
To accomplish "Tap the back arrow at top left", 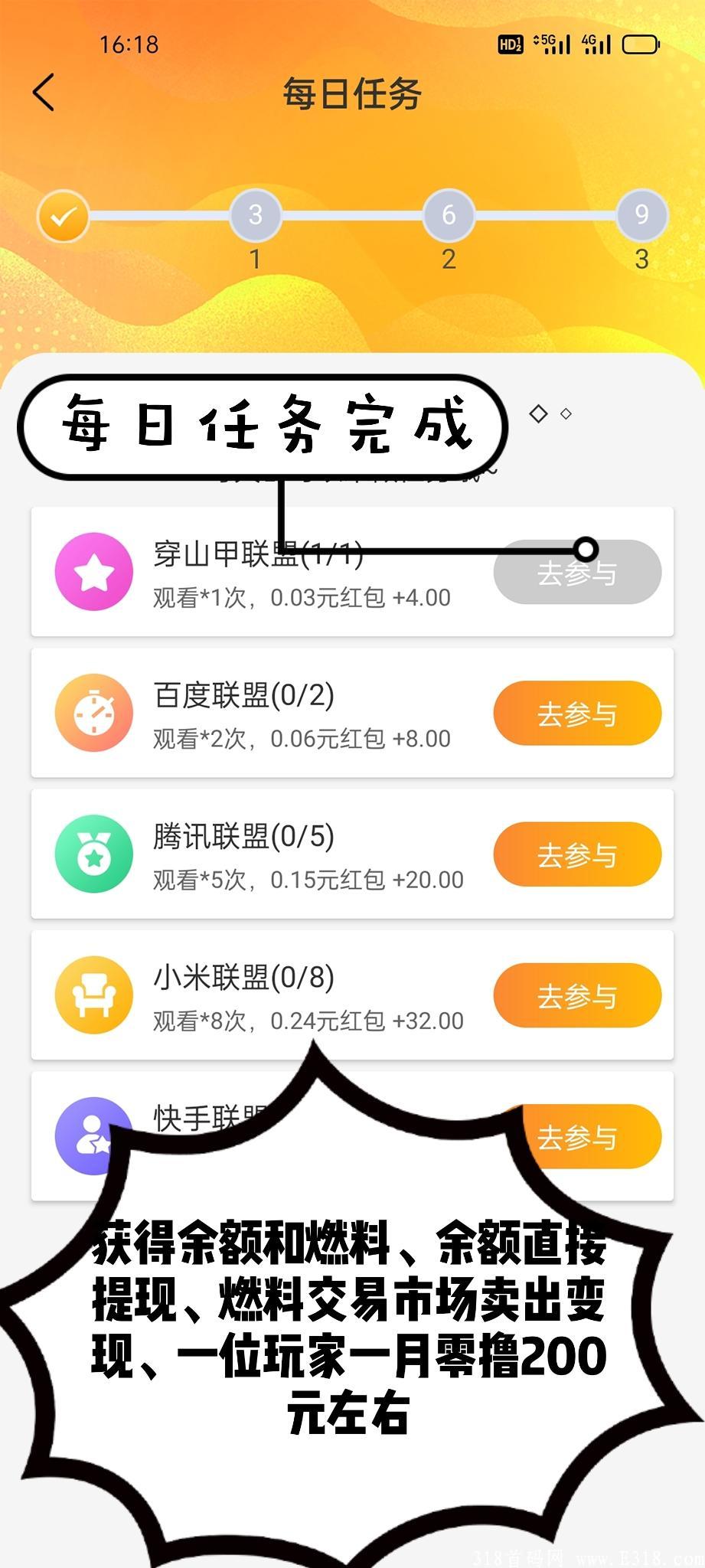I will 44,92.
